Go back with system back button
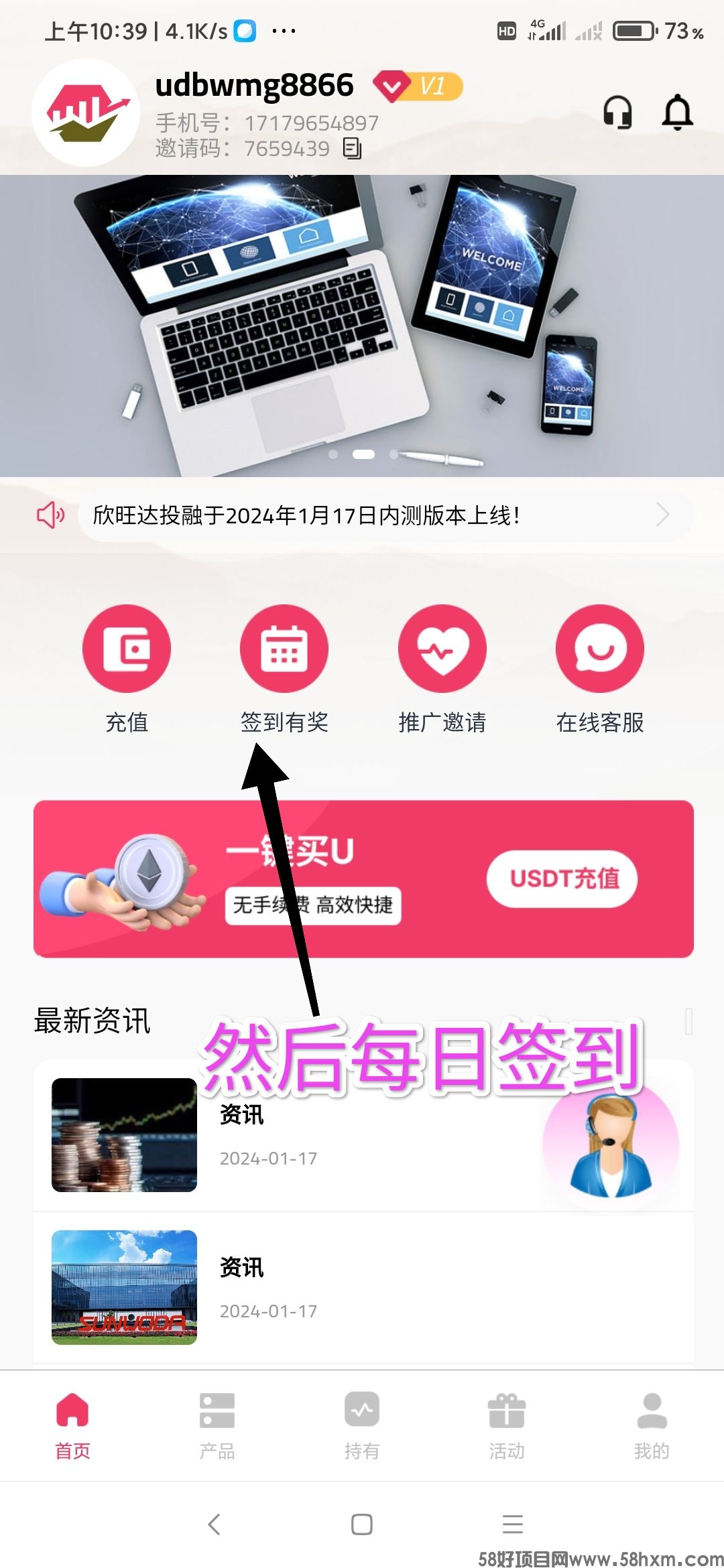This screenshot has height=1568, width=724. point(215,1524)
